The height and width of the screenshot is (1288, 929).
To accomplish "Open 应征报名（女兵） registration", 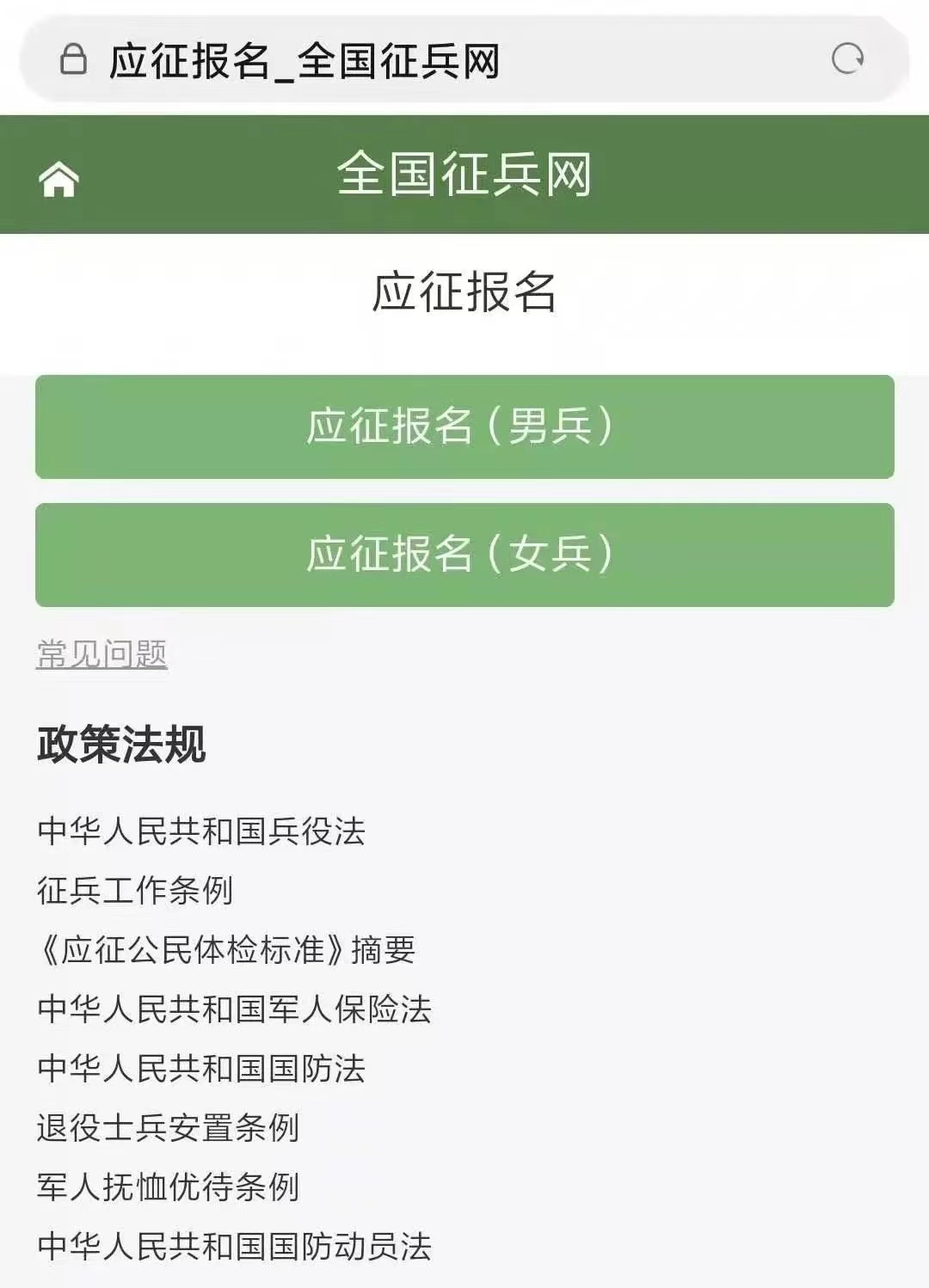I will click(x=464, y=555).
